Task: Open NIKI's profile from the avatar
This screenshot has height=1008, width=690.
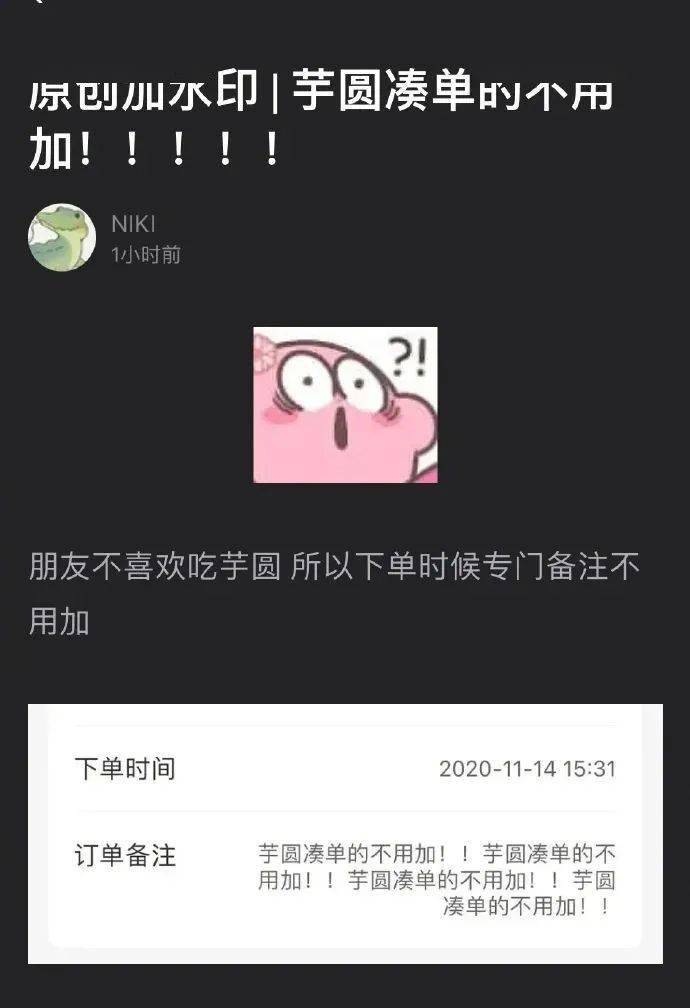Action: (62, 238)
